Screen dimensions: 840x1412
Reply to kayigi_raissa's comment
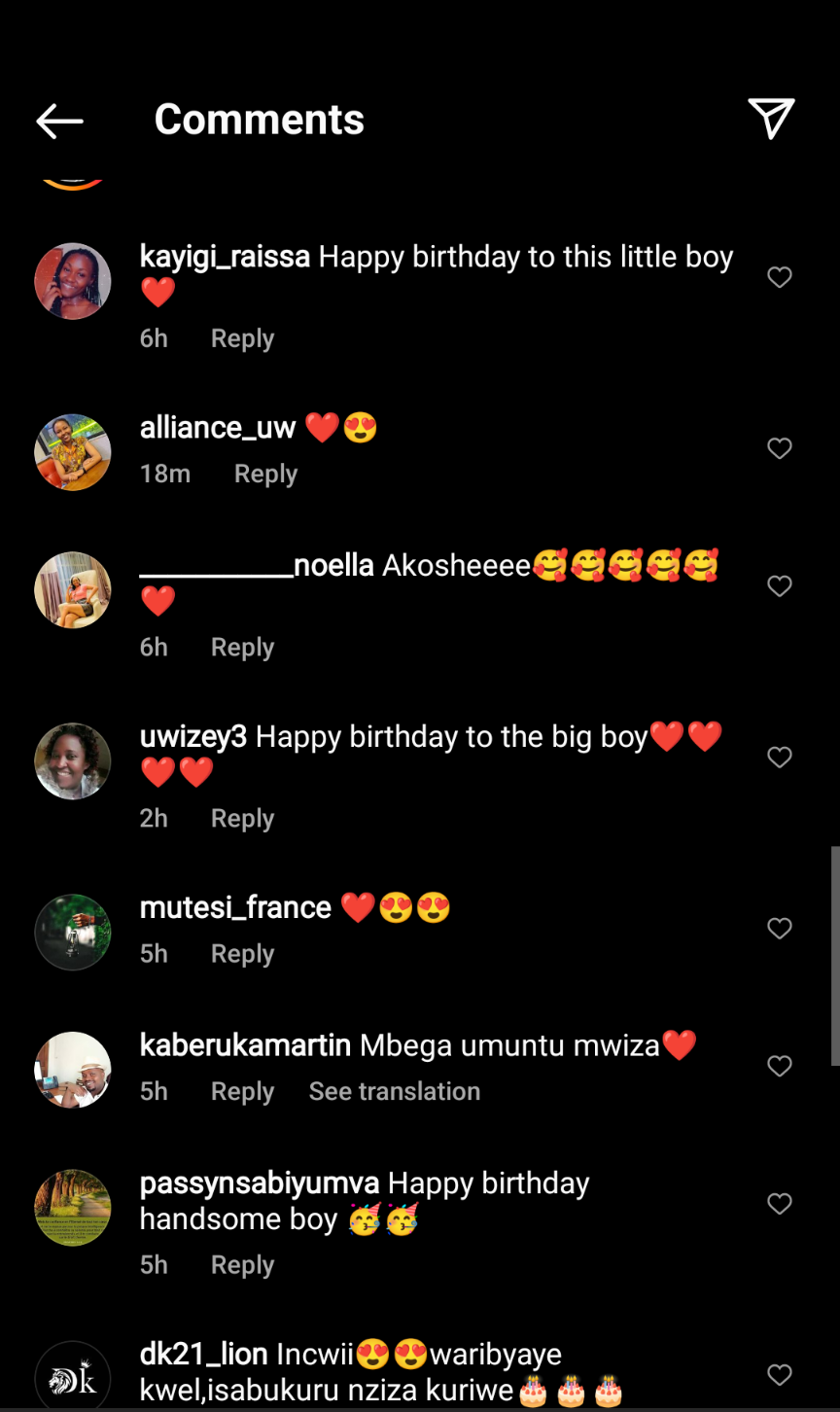click(242, 338)
